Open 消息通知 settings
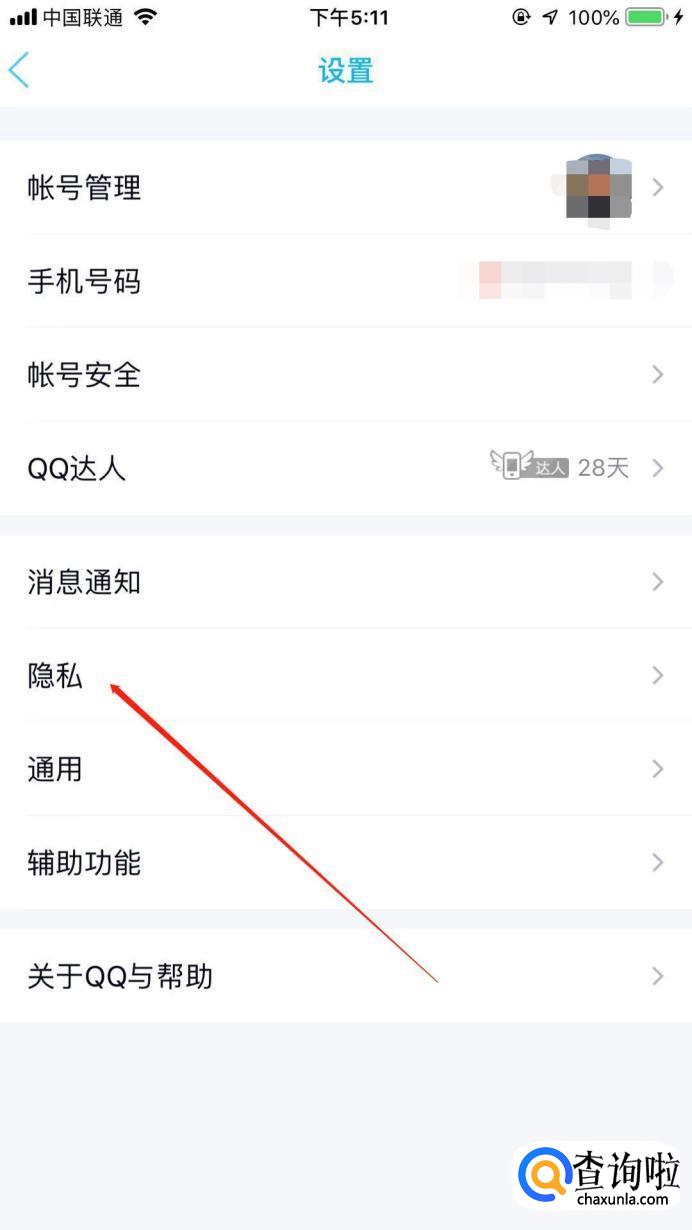The image size is (692, 1230). click(346, 582)
